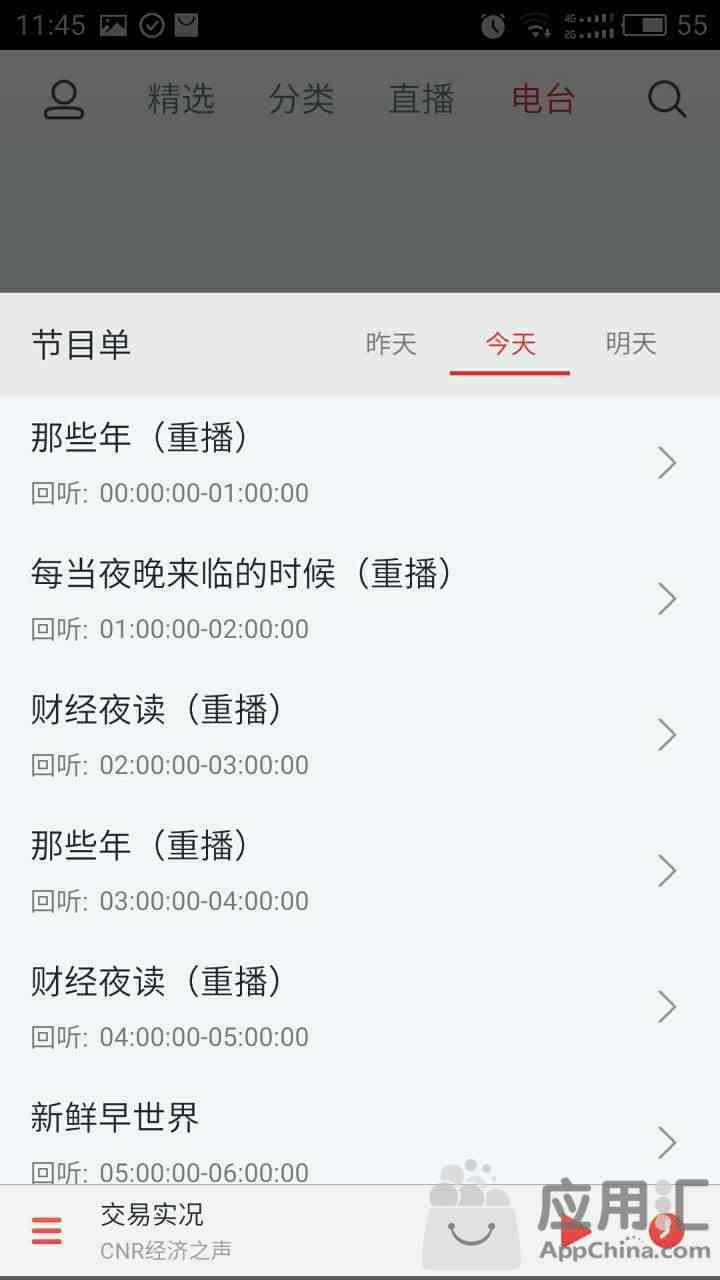Viewport: 720px width, 1280px height.
Task: Open 财经夜读（重播） at 04:00:00-05:00:00
Action: tap(340, 1007)
